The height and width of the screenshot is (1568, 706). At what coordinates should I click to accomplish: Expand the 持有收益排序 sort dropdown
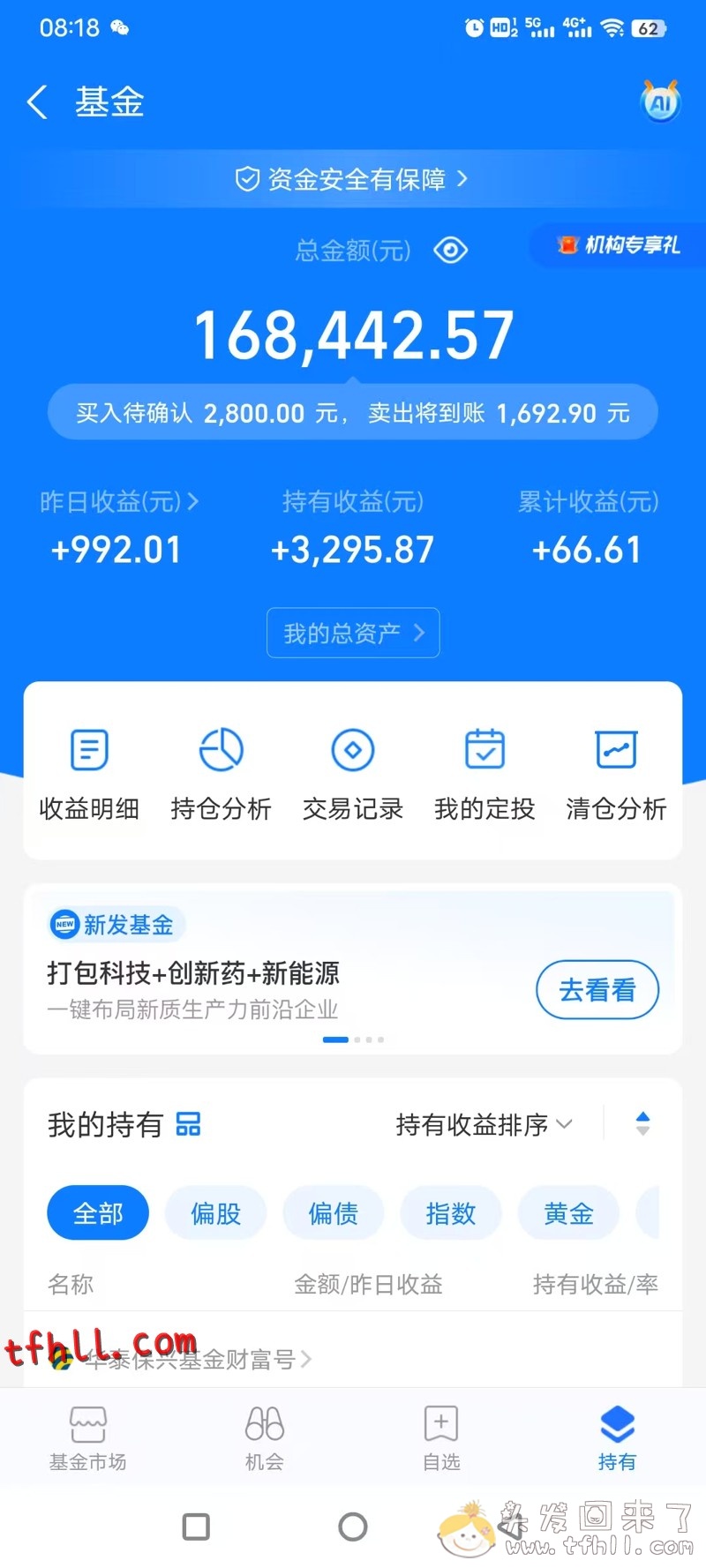point(484,1125)
